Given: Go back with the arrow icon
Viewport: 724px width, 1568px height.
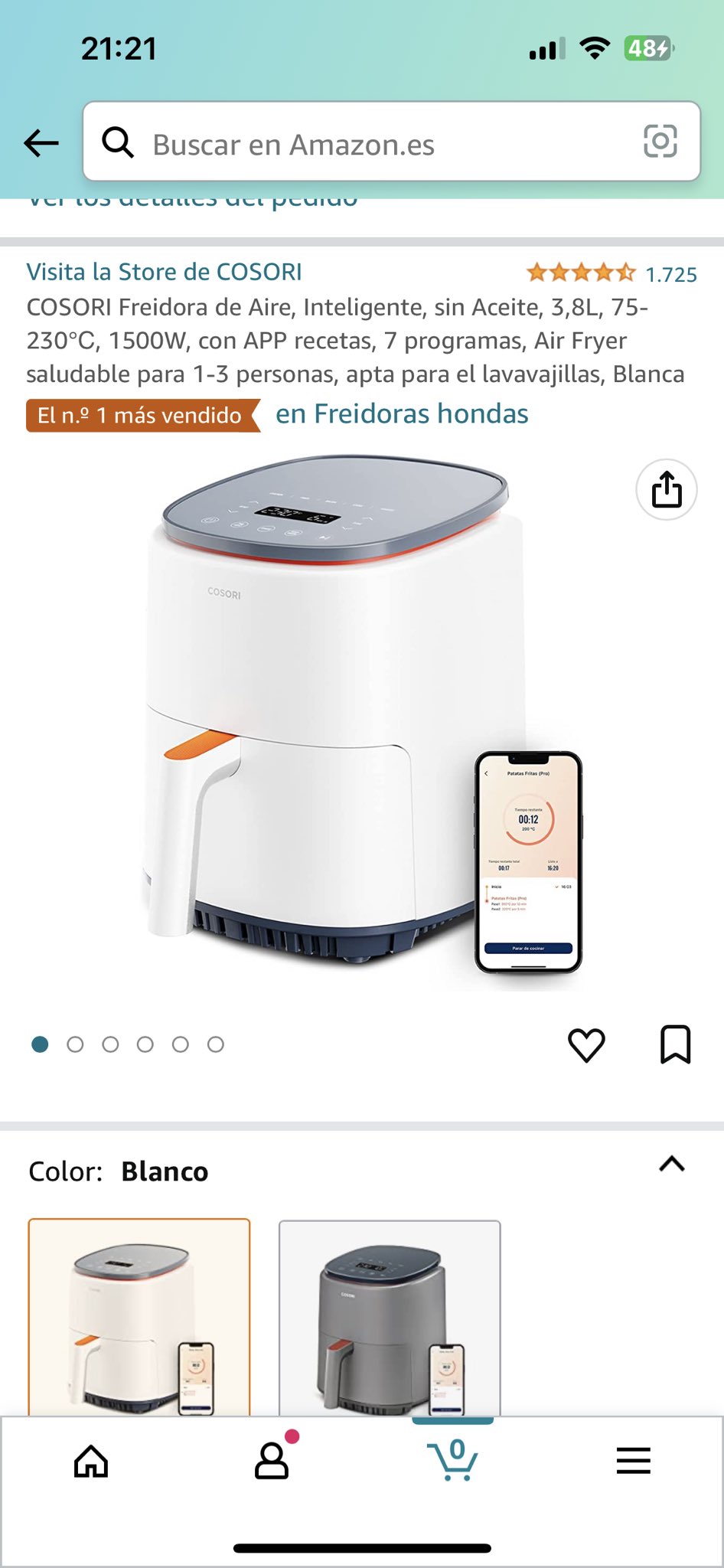Looking at the screenshot, I should coord(41,142).
